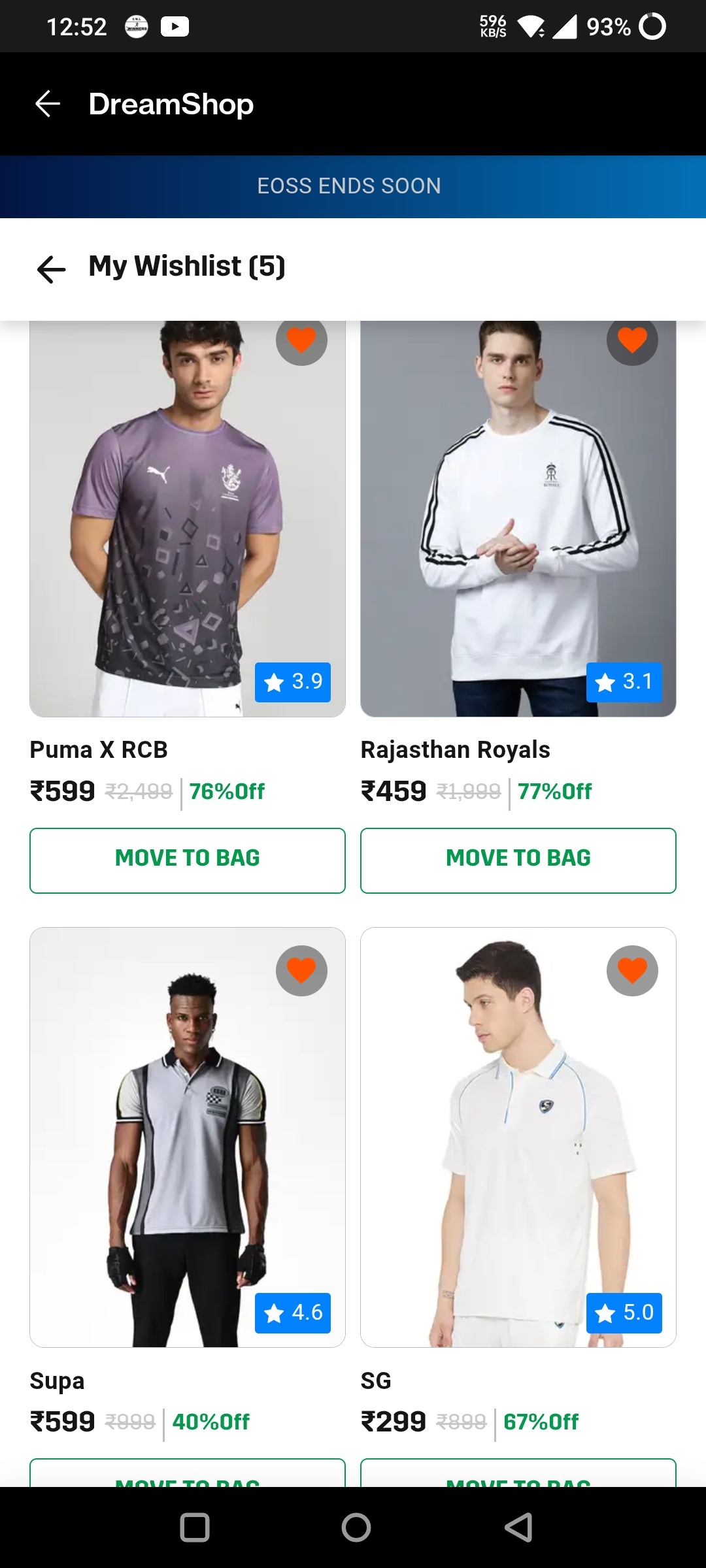The height and width of the screenshot is (1568, 706).
Task: Unlike the Supa polo shirt
Action: pos(301,971)
